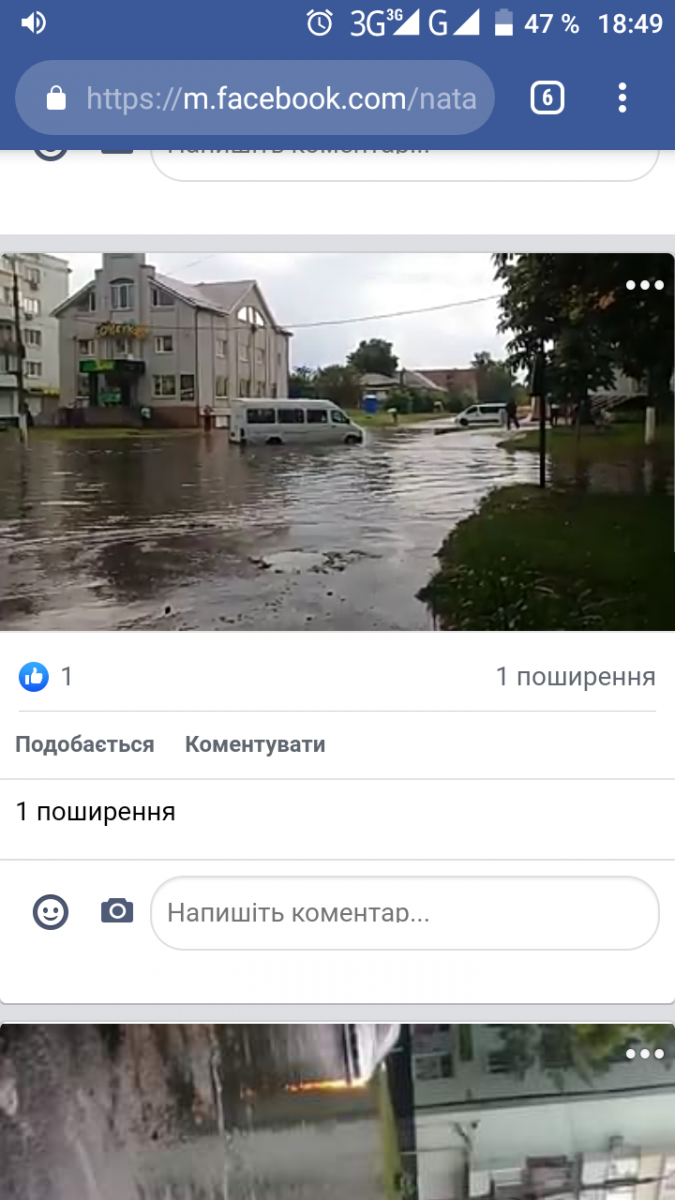Viewport: 675px width, 1200px height.
Task: Tap Подобається to like the post
Action: (85, 744)
